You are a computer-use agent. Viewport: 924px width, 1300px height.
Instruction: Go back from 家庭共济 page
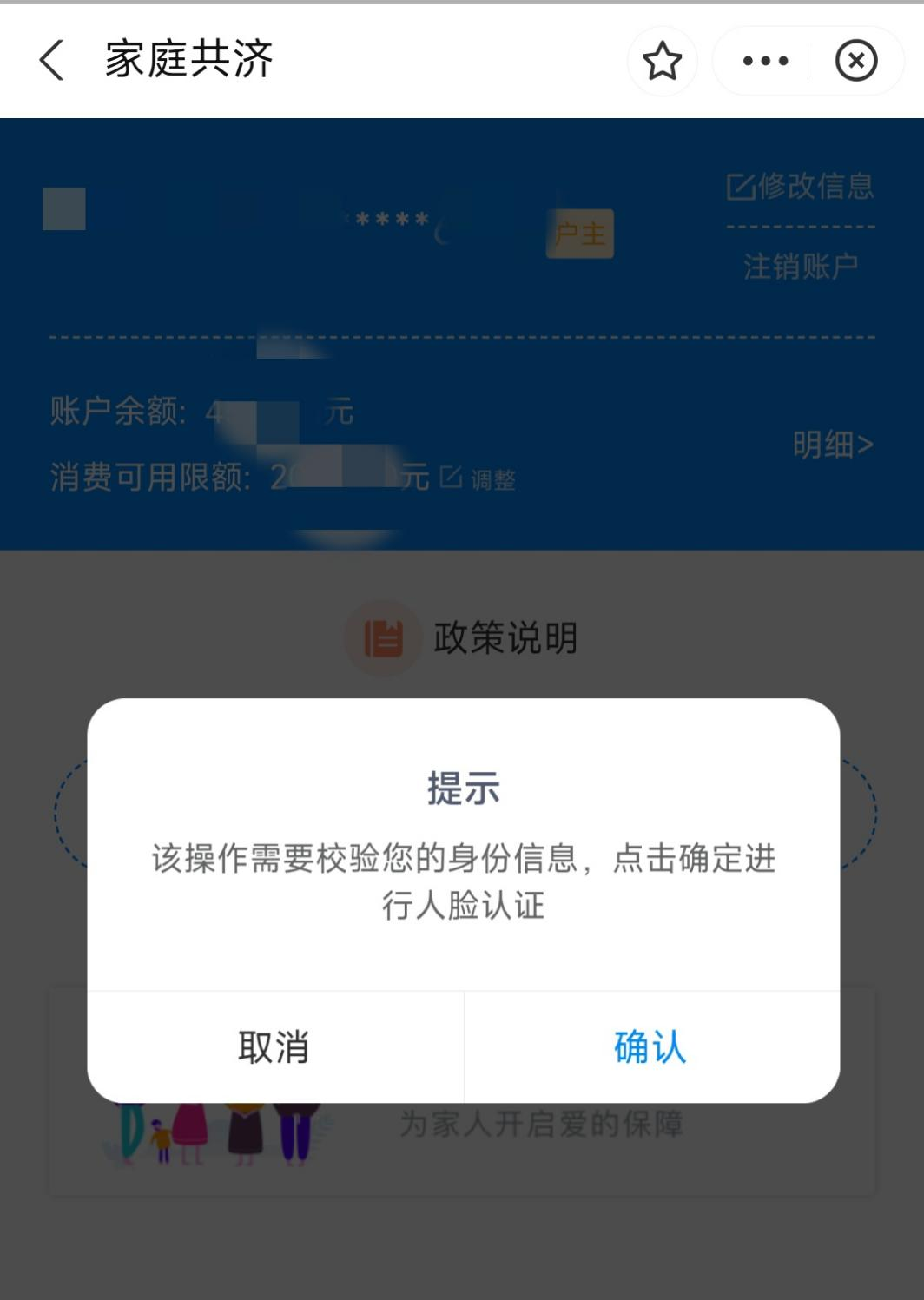[52, 61]
